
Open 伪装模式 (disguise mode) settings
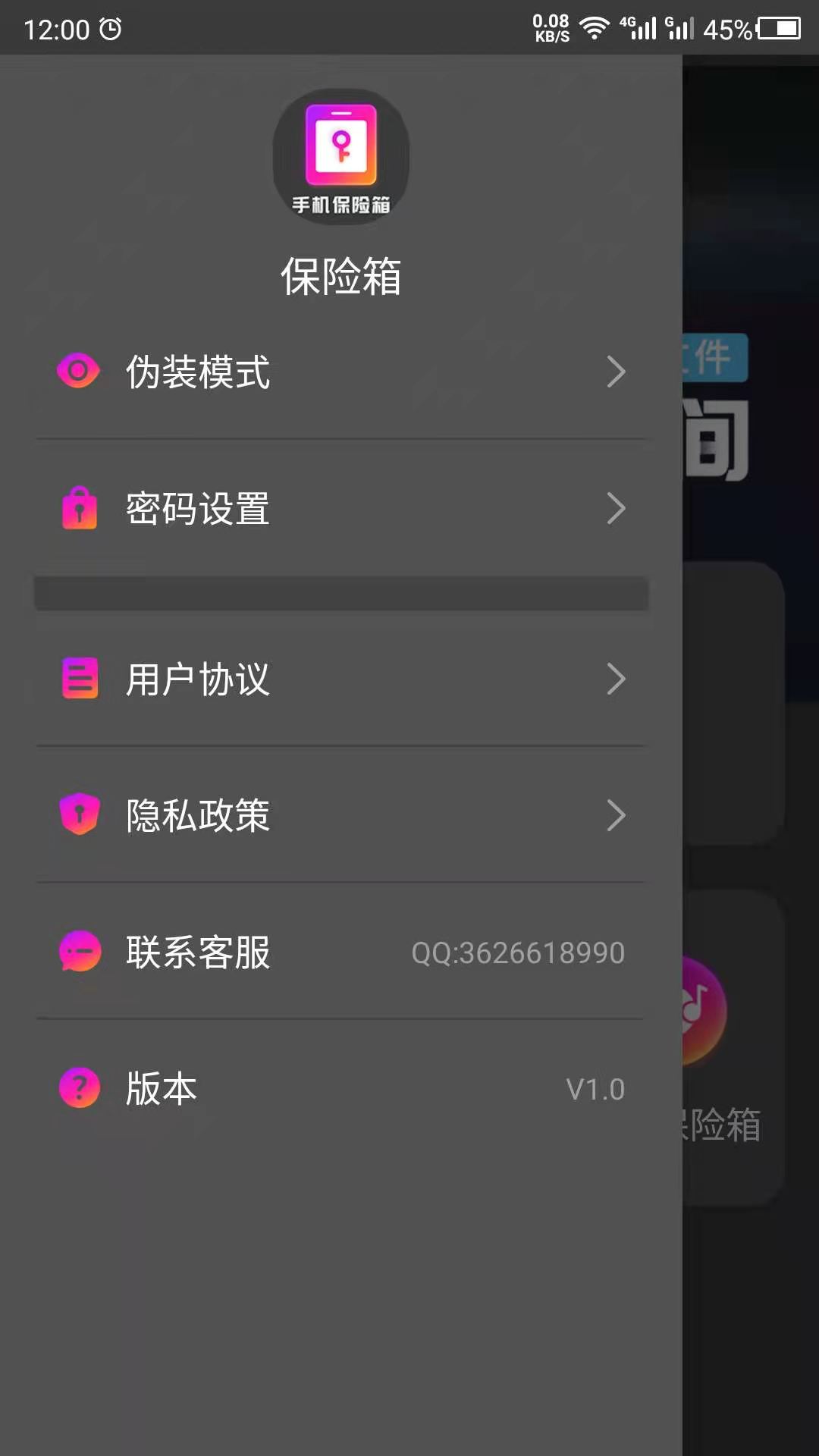341,372
